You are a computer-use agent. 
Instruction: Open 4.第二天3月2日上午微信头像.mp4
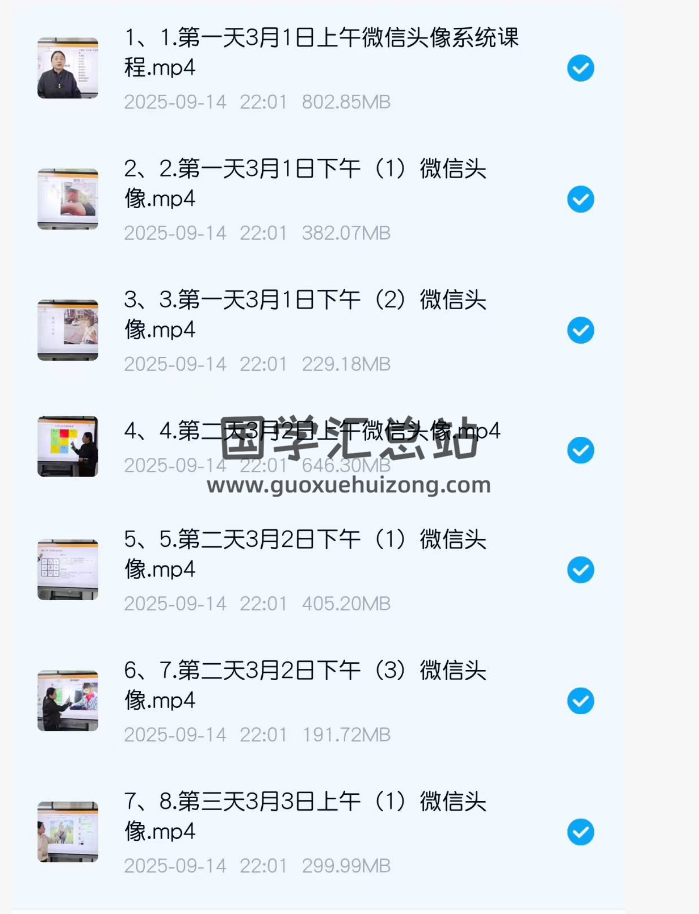312,431
